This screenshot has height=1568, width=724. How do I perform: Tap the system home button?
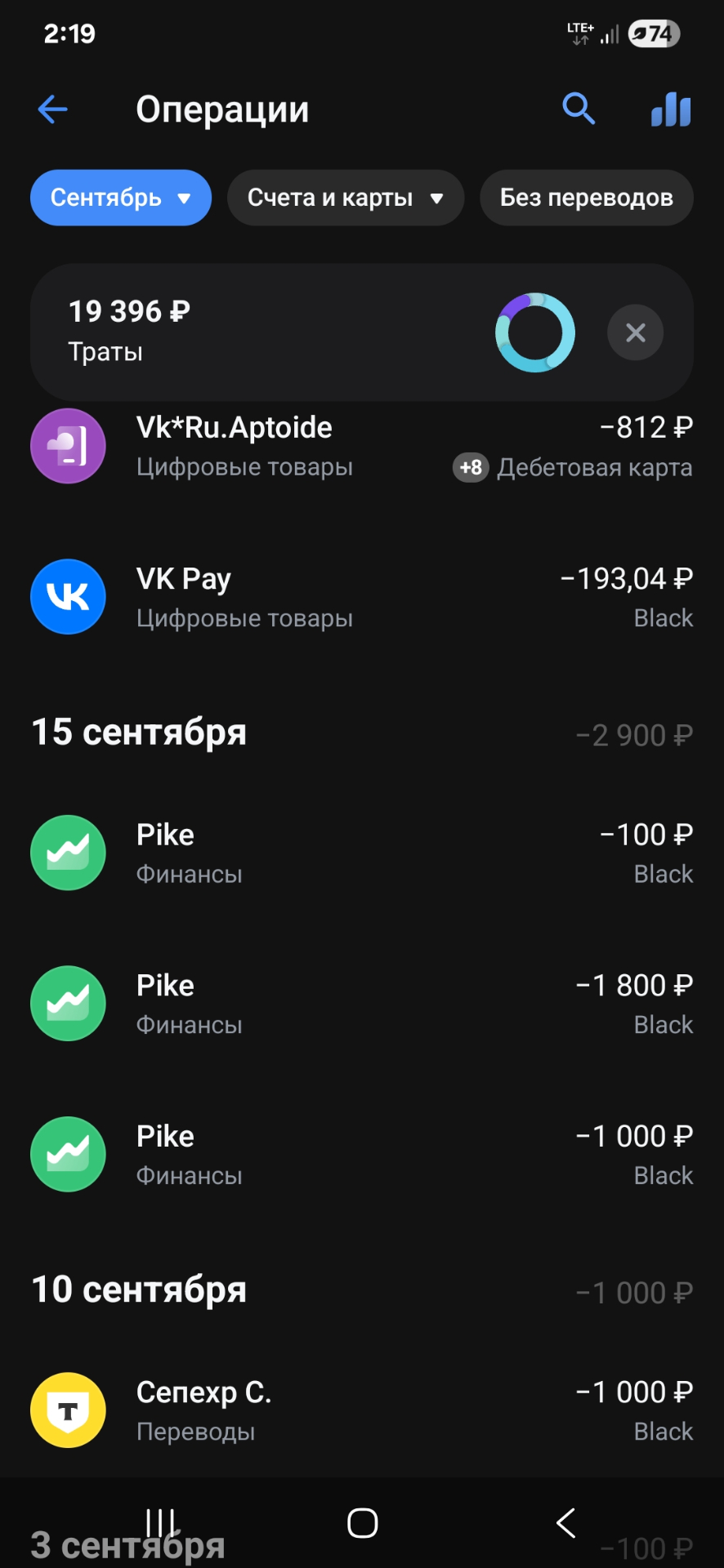[x=362, y=1523]
